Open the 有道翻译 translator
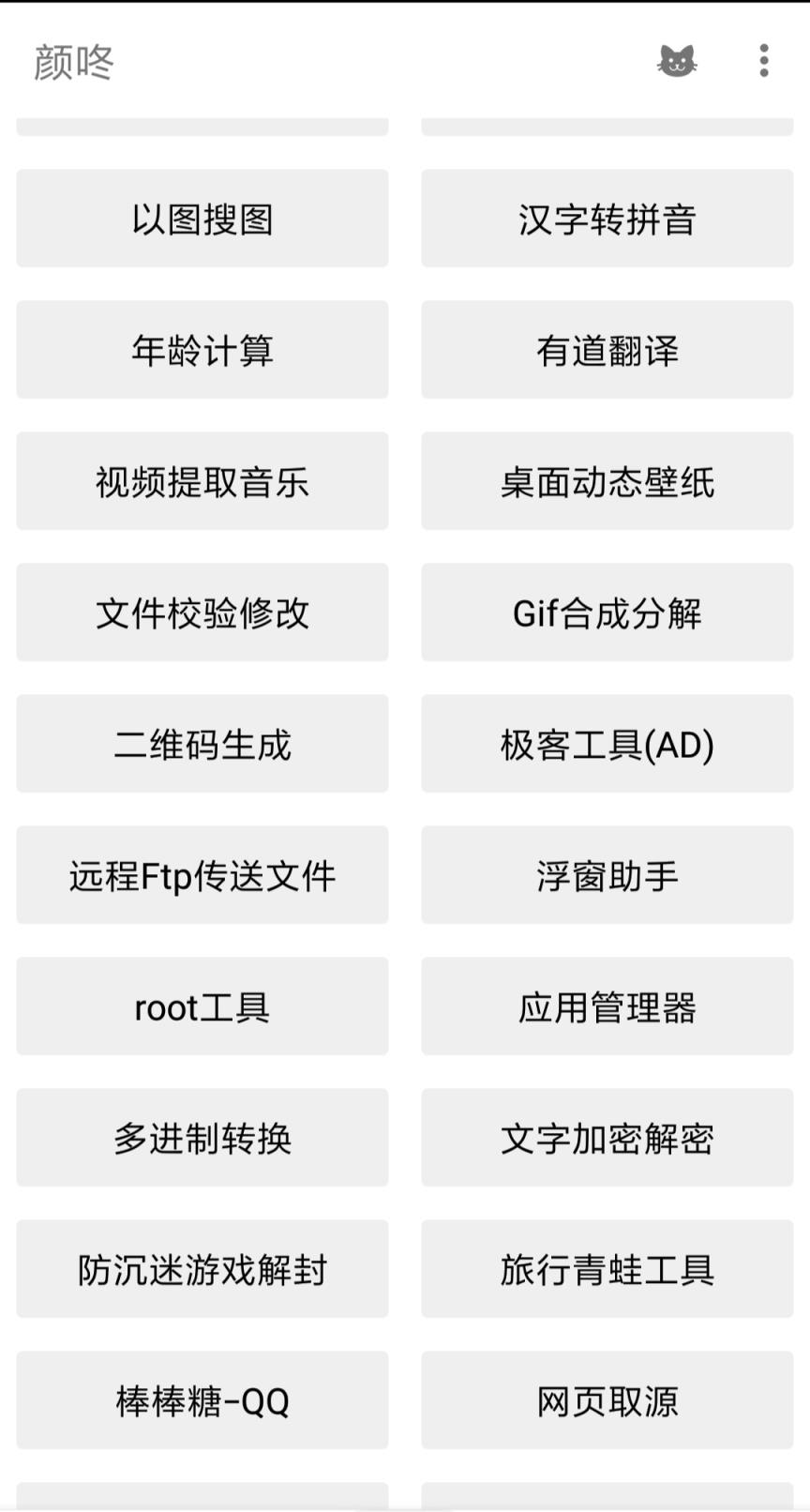810x1512 pixels. (x=607, y=350)
